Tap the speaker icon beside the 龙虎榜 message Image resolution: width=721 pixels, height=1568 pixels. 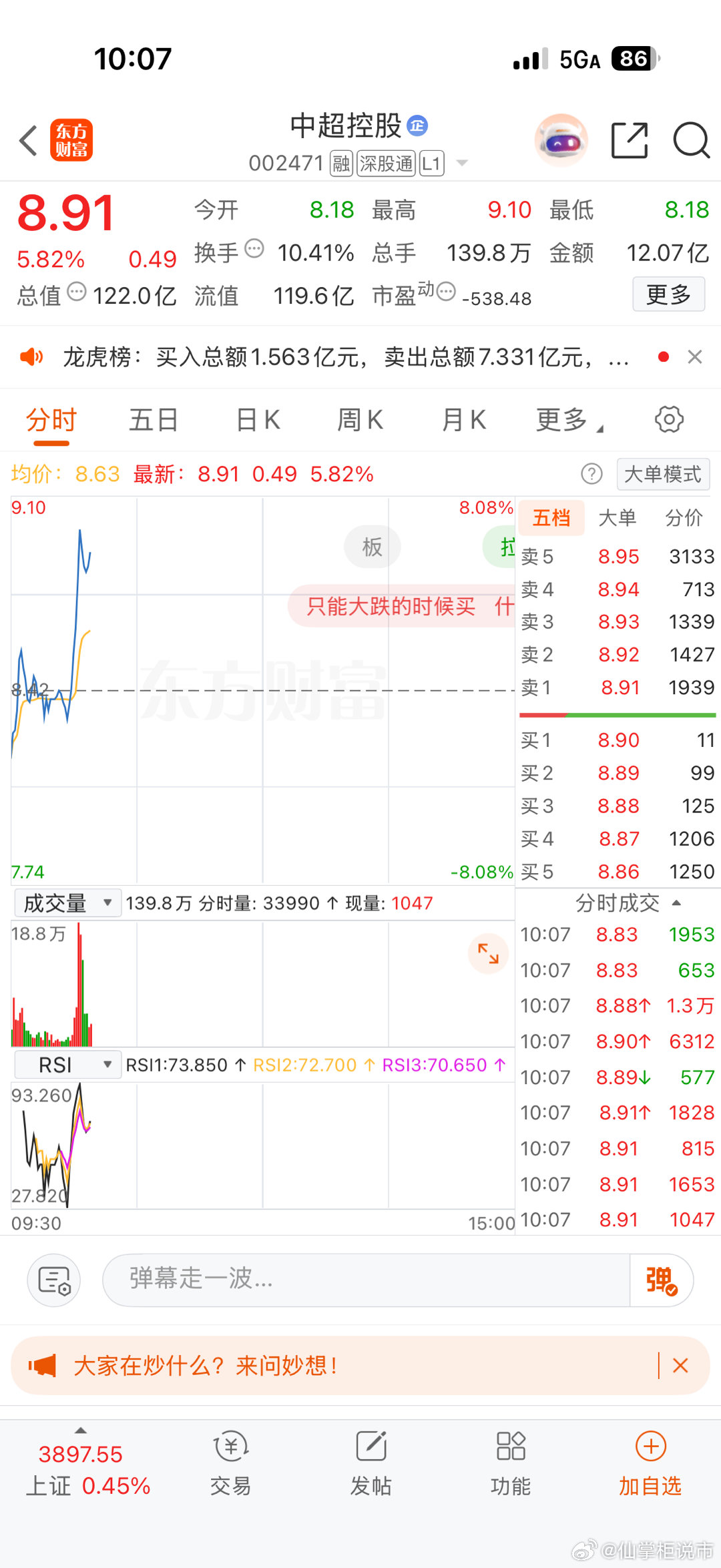[x=33, y=357]
